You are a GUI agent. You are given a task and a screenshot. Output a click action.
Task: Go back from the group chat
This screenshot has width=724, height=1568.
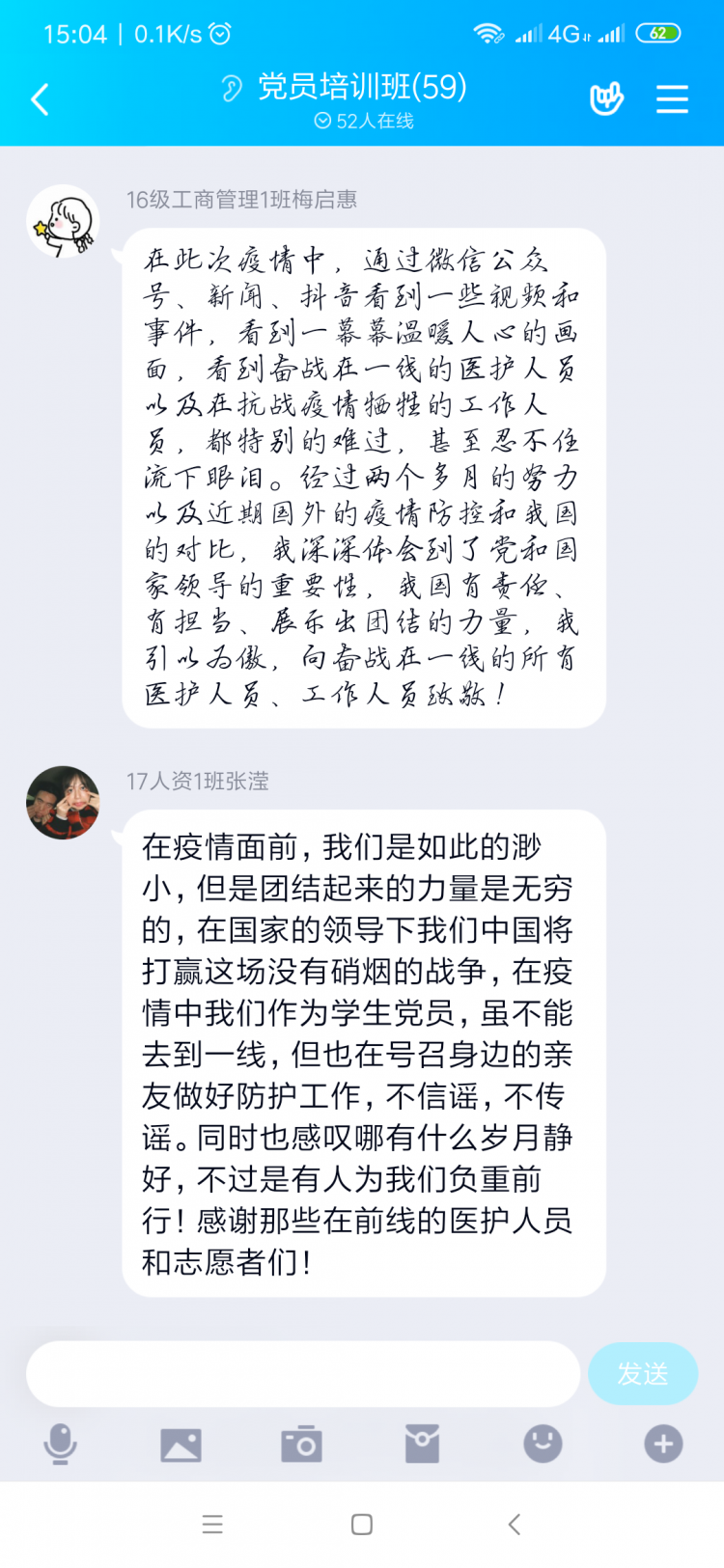[x=40, y=99]
